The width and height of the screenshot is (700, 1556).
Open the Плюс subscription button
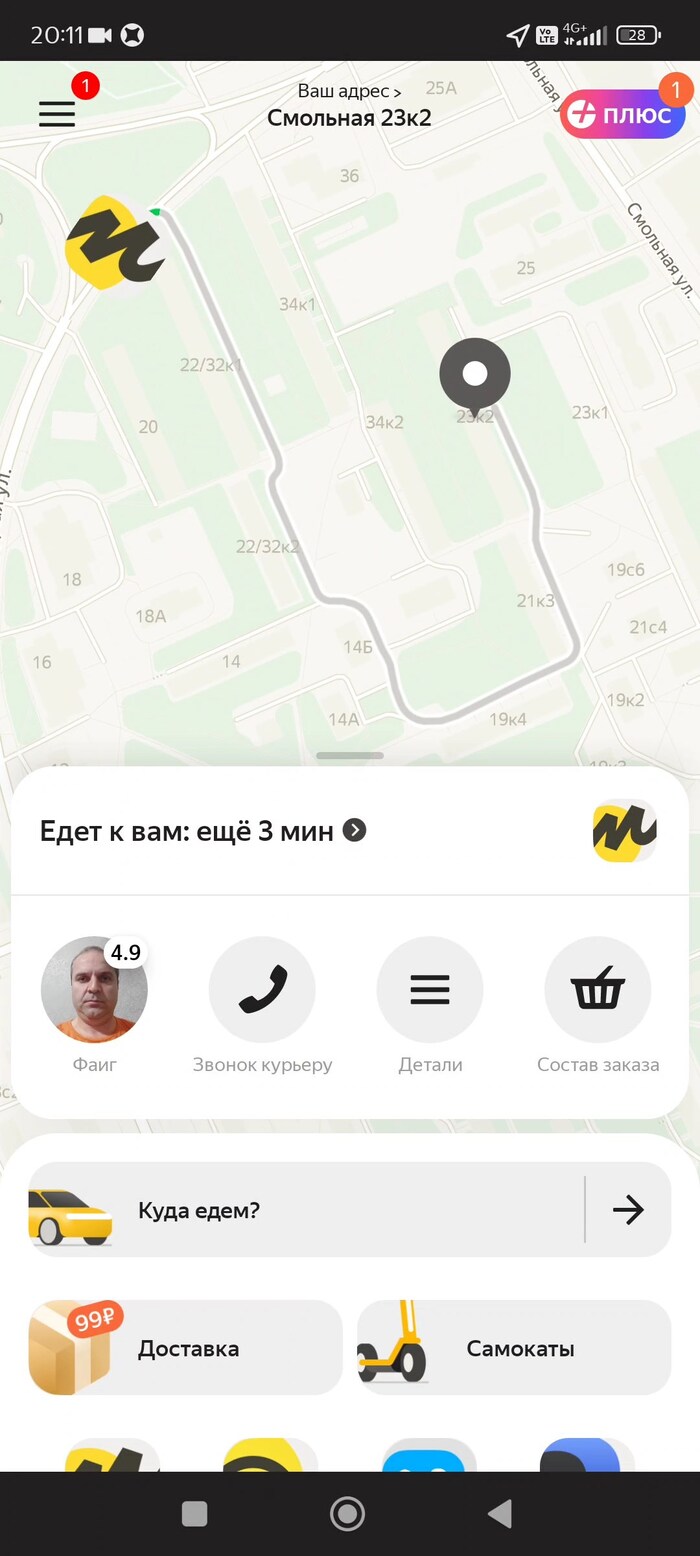[x=621, y=114]
